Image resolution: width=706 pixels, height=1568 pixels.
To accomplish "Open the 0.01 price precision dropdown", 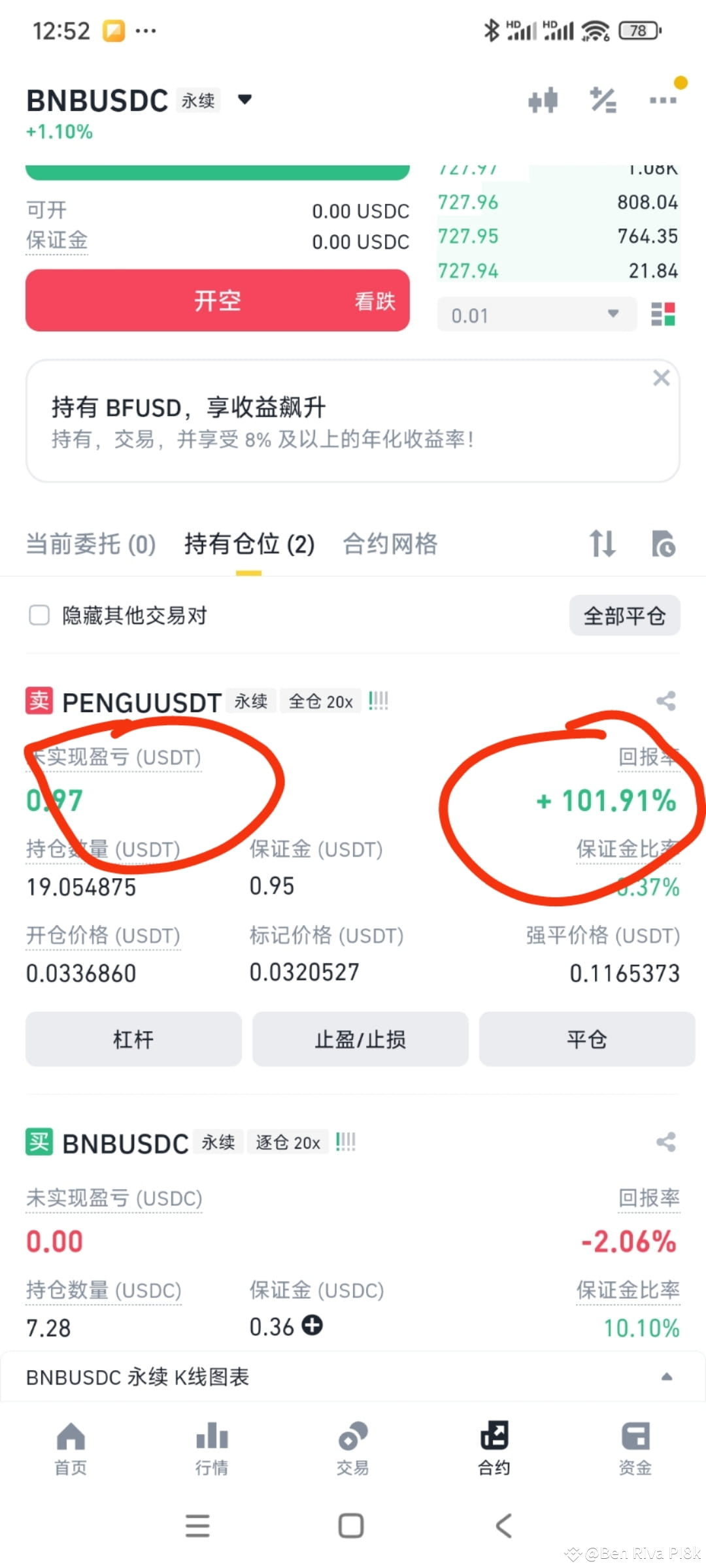I will [537, 315].
